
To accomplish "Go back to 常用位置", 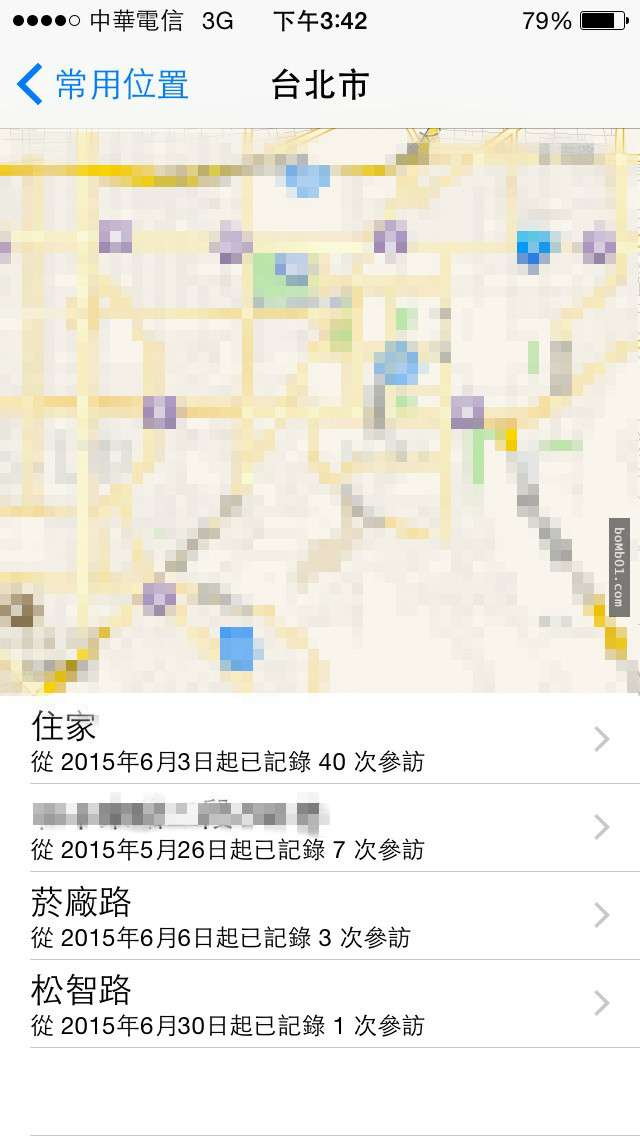I will coord(103,85).
